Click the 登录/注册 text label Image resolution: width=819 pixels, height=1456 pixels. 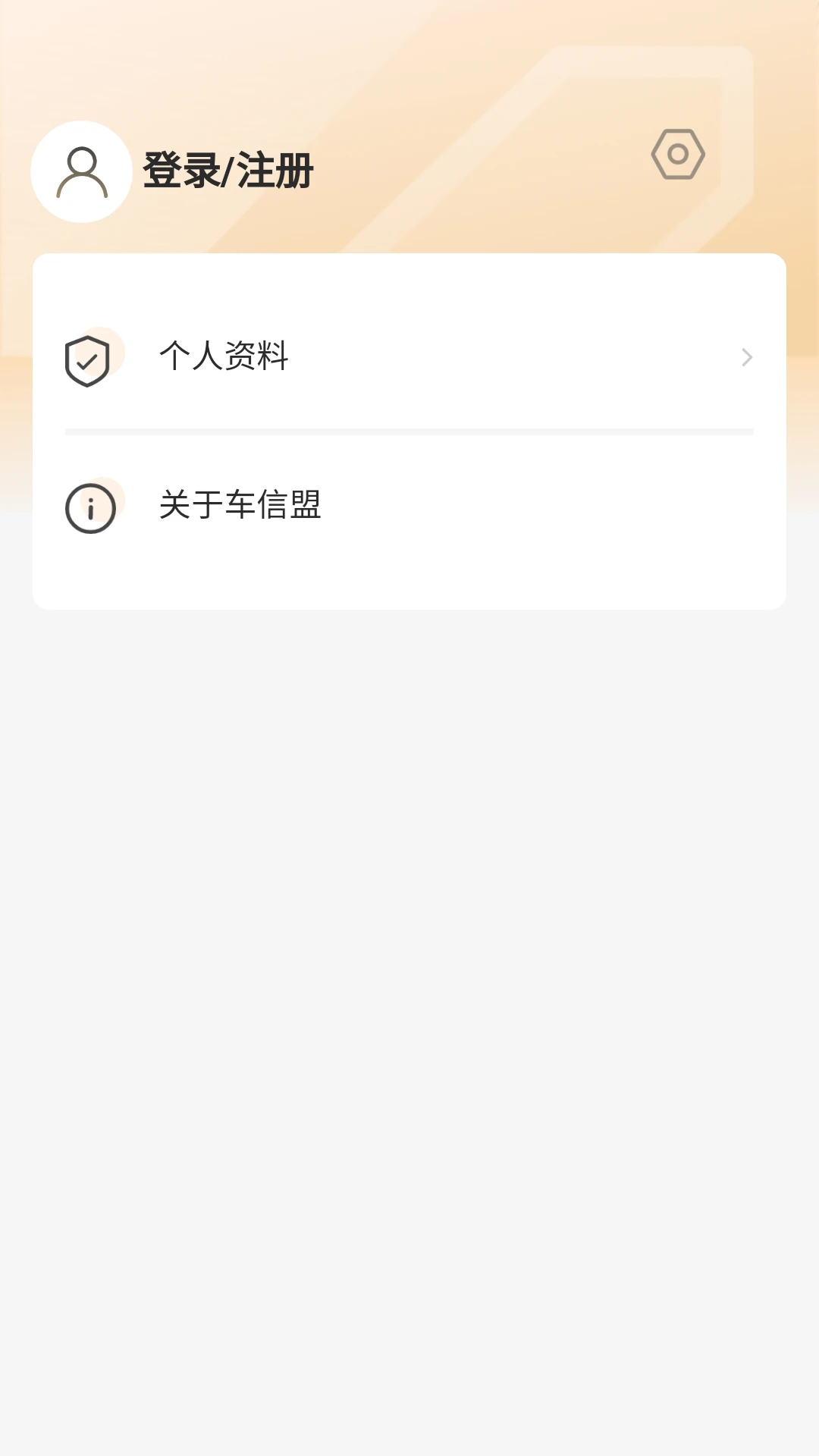point(227,168)
